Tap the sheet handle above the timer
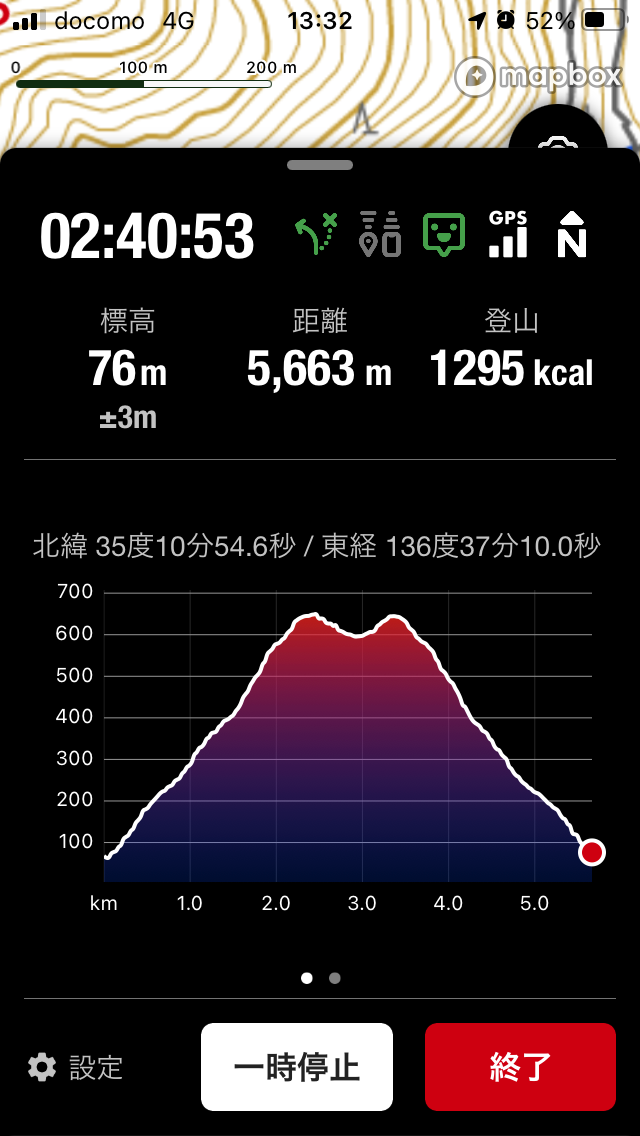Viewport: 640px width, 1136px height. pos(320,165)
